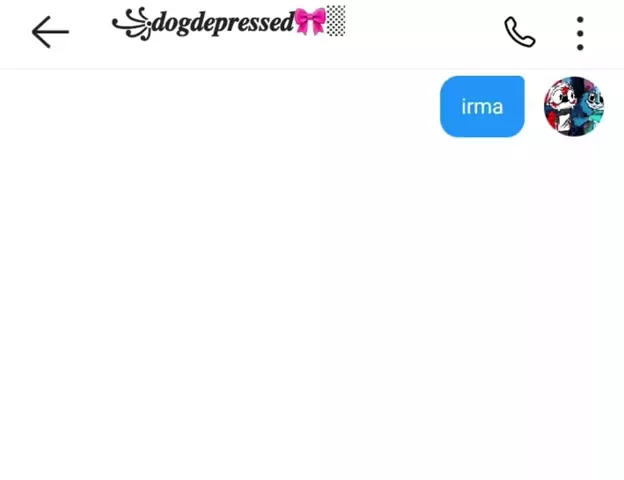The height and width of the screenshot is (480, 624).
Task: Go back using the arrow icon
Action: point(50,32)
